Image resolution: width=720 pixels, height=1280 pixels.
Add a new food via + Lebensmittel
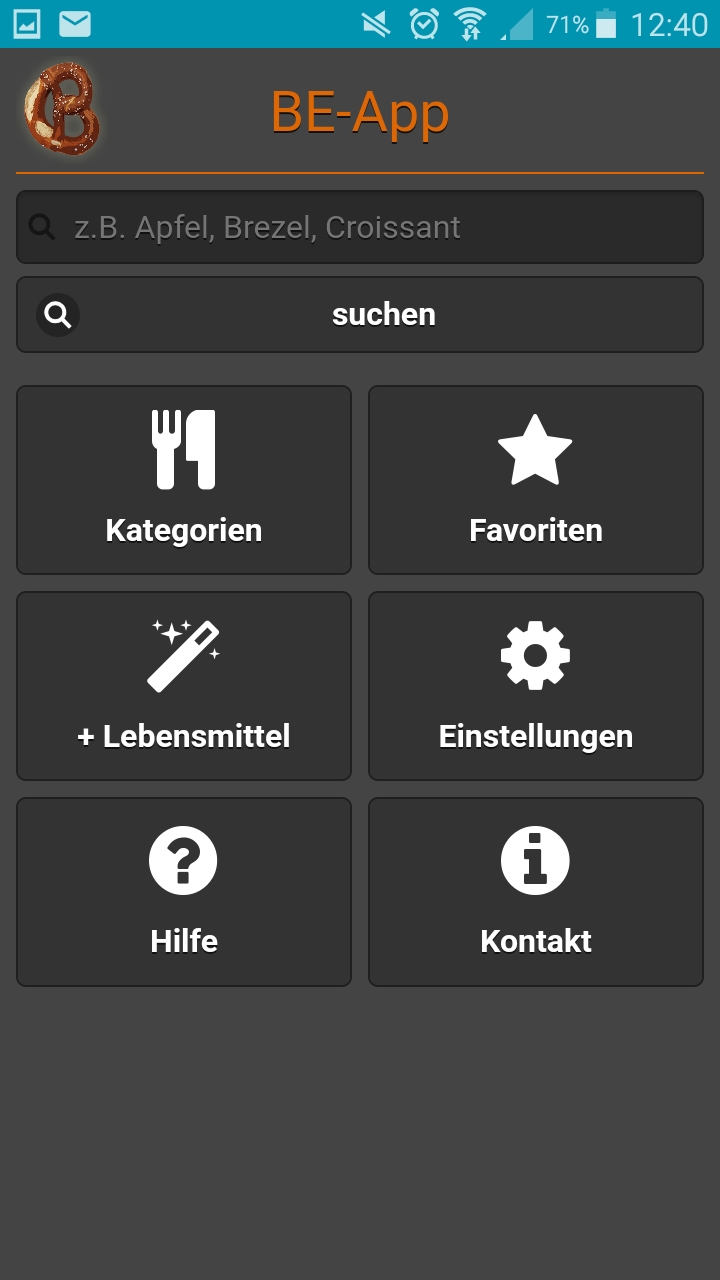point(184,686)
